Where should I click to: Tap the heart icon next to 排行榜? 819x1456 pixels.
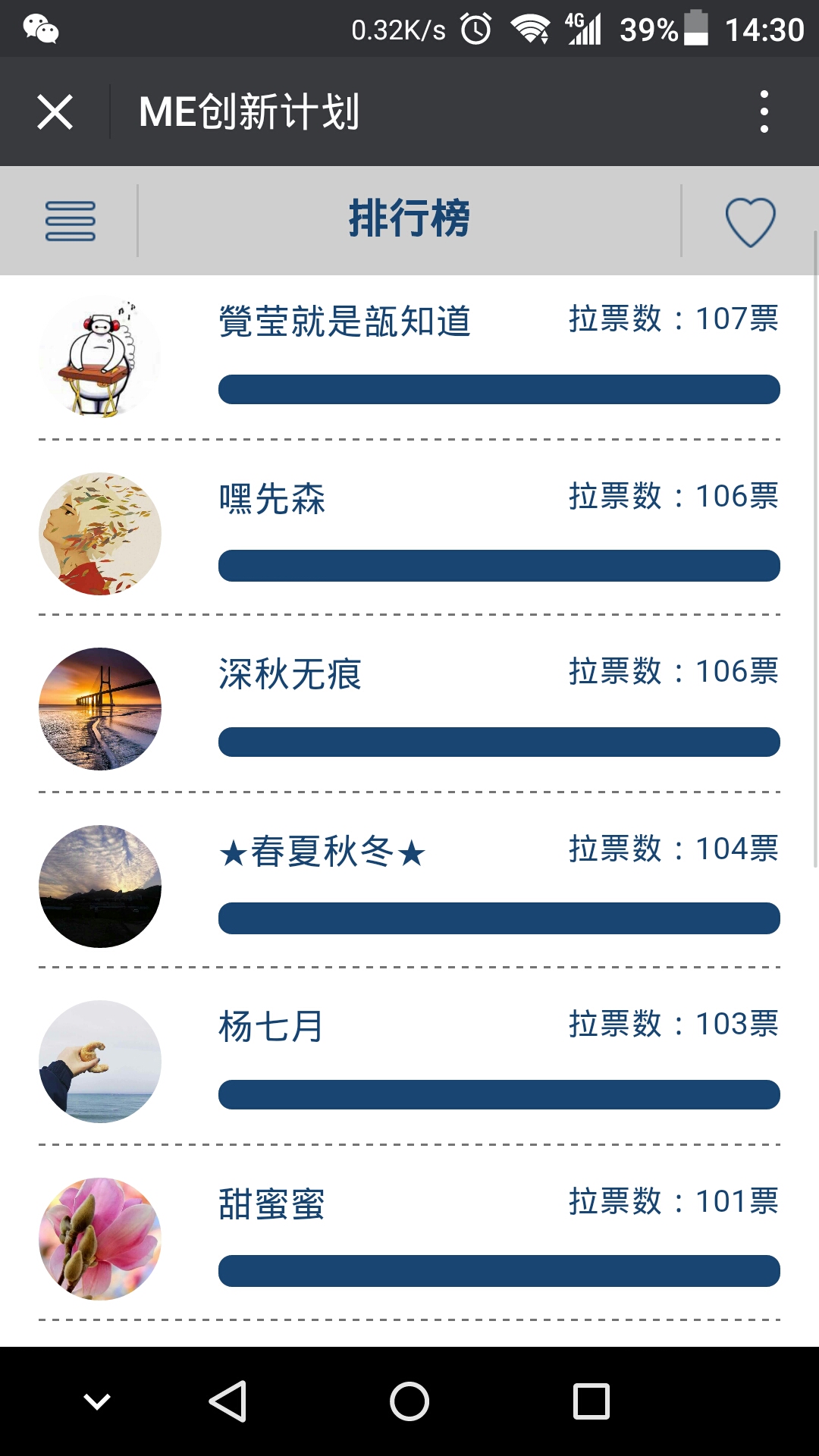[x=750, y=221]
